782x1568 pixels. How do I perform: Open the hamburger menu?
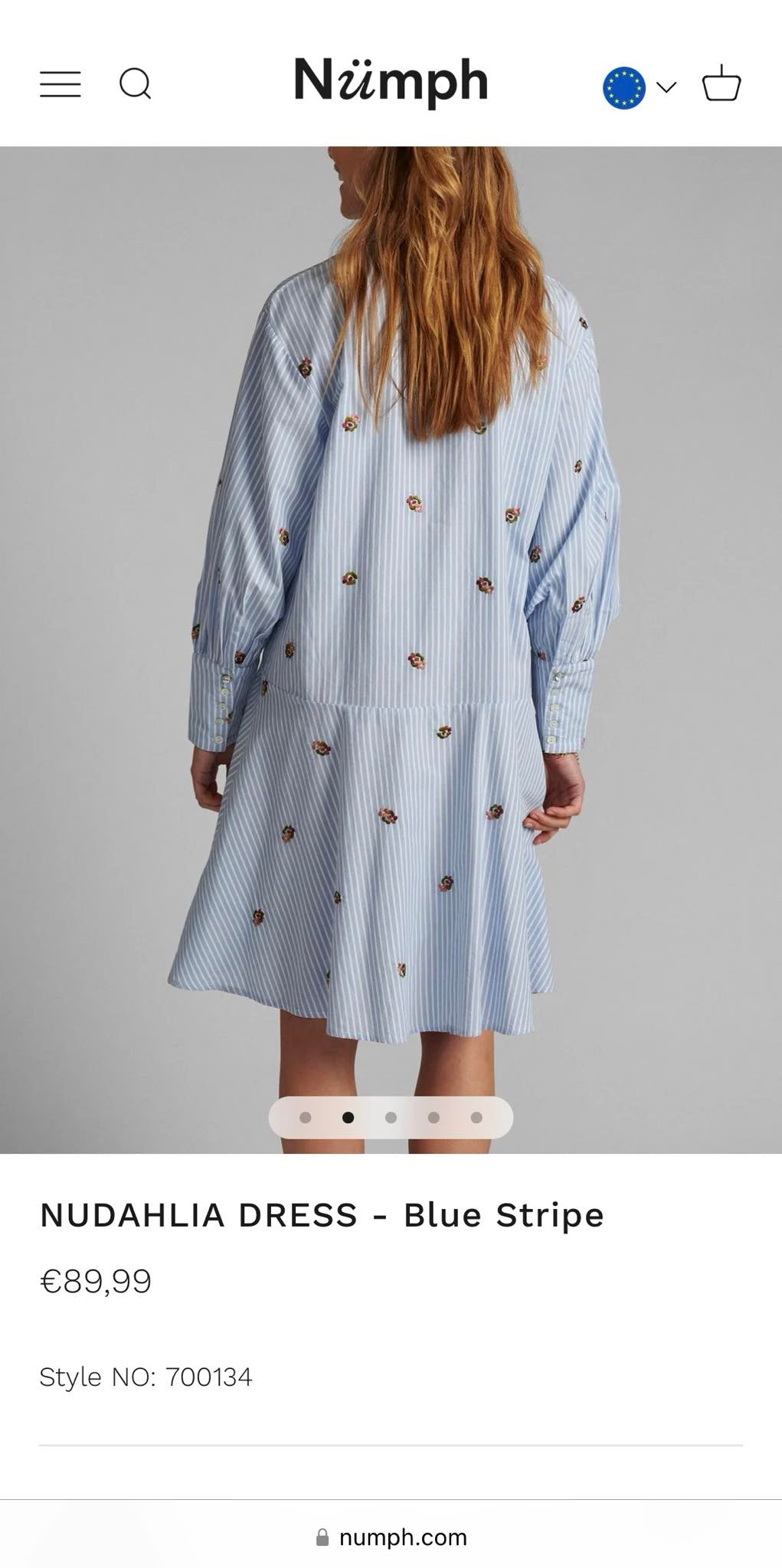pos(61,84)
